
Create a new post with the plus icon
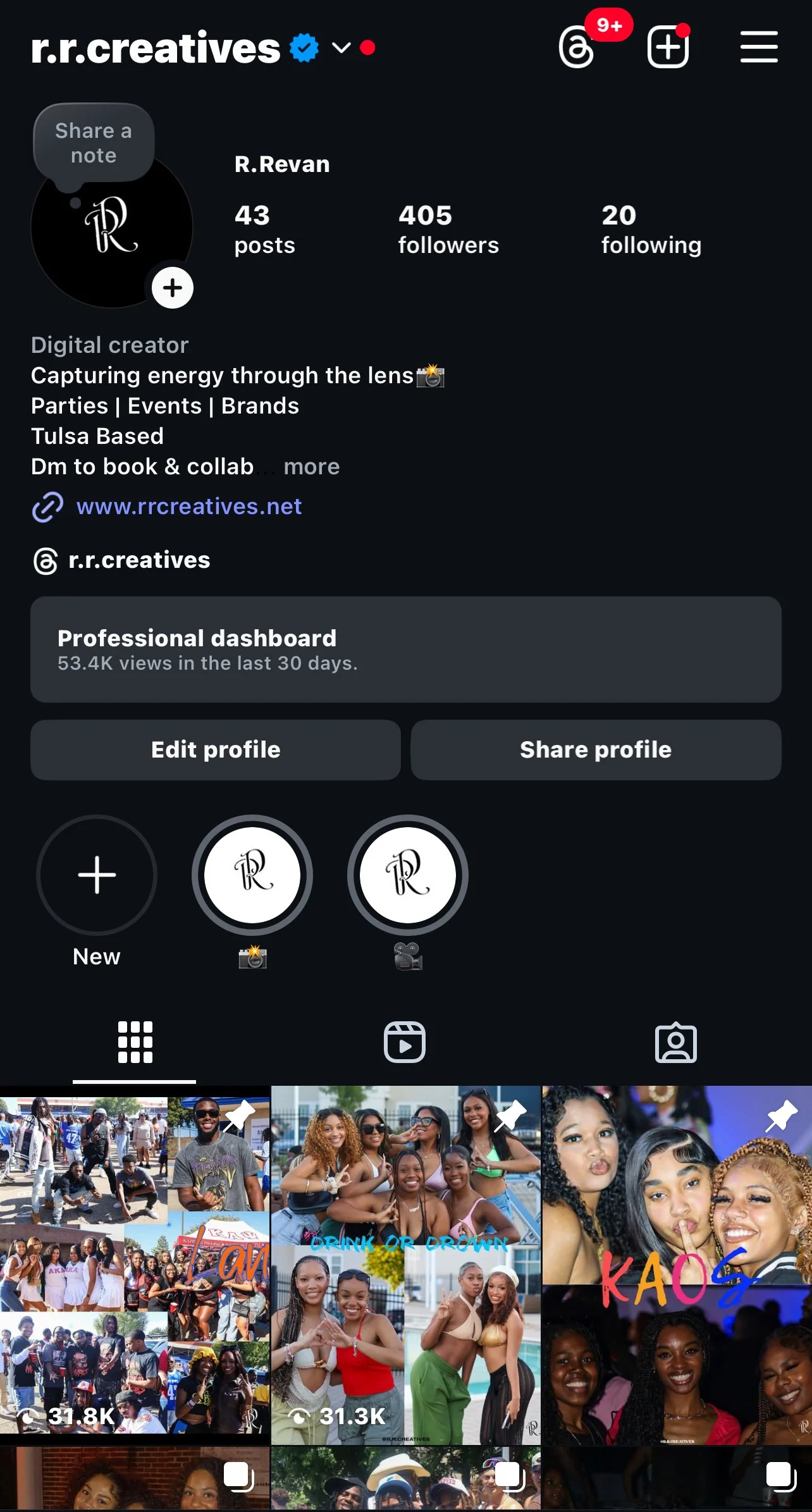click(x=668, y=47)
